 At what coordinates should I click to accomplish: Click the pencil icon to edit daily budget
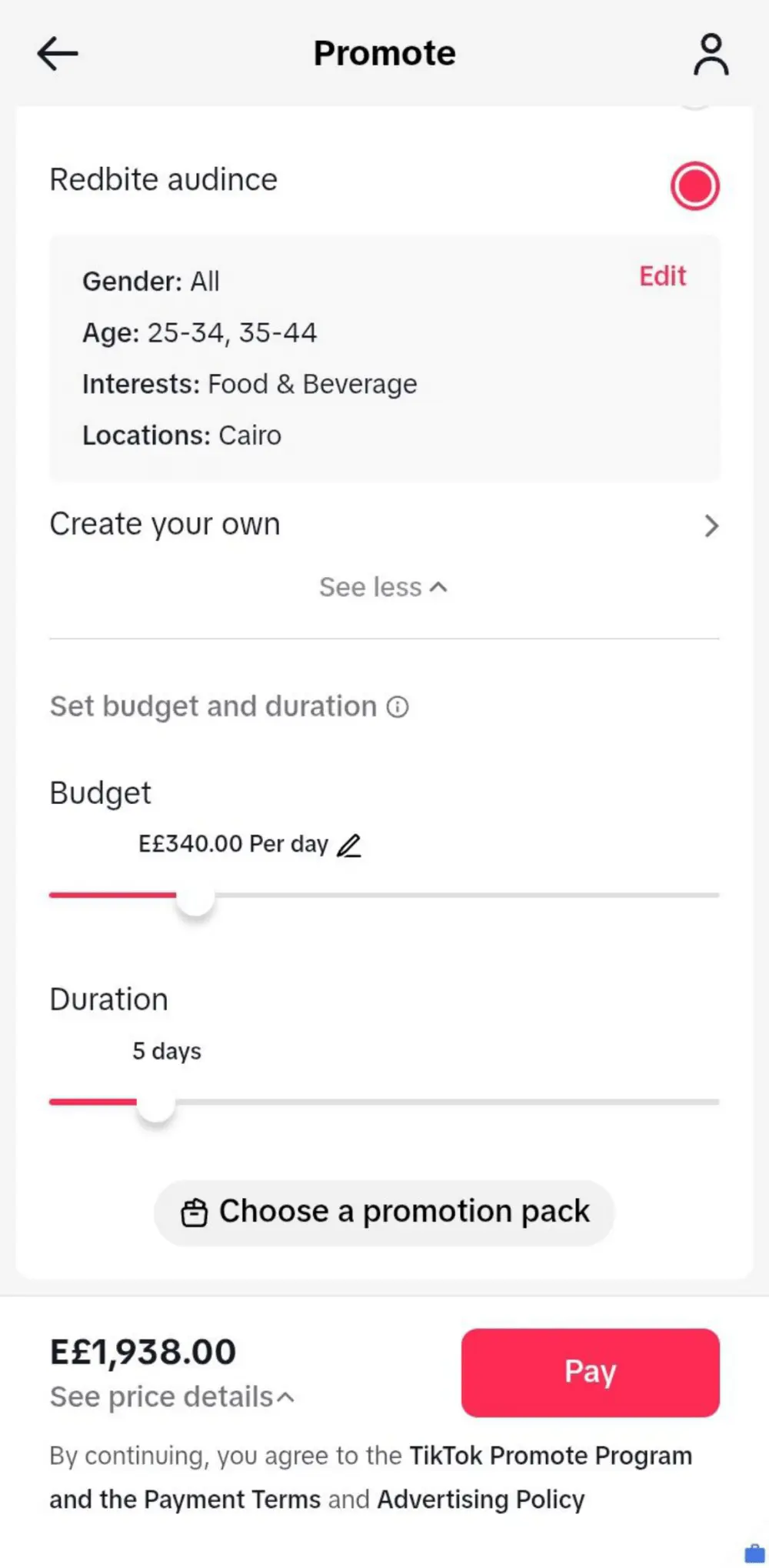click(349, 845)
